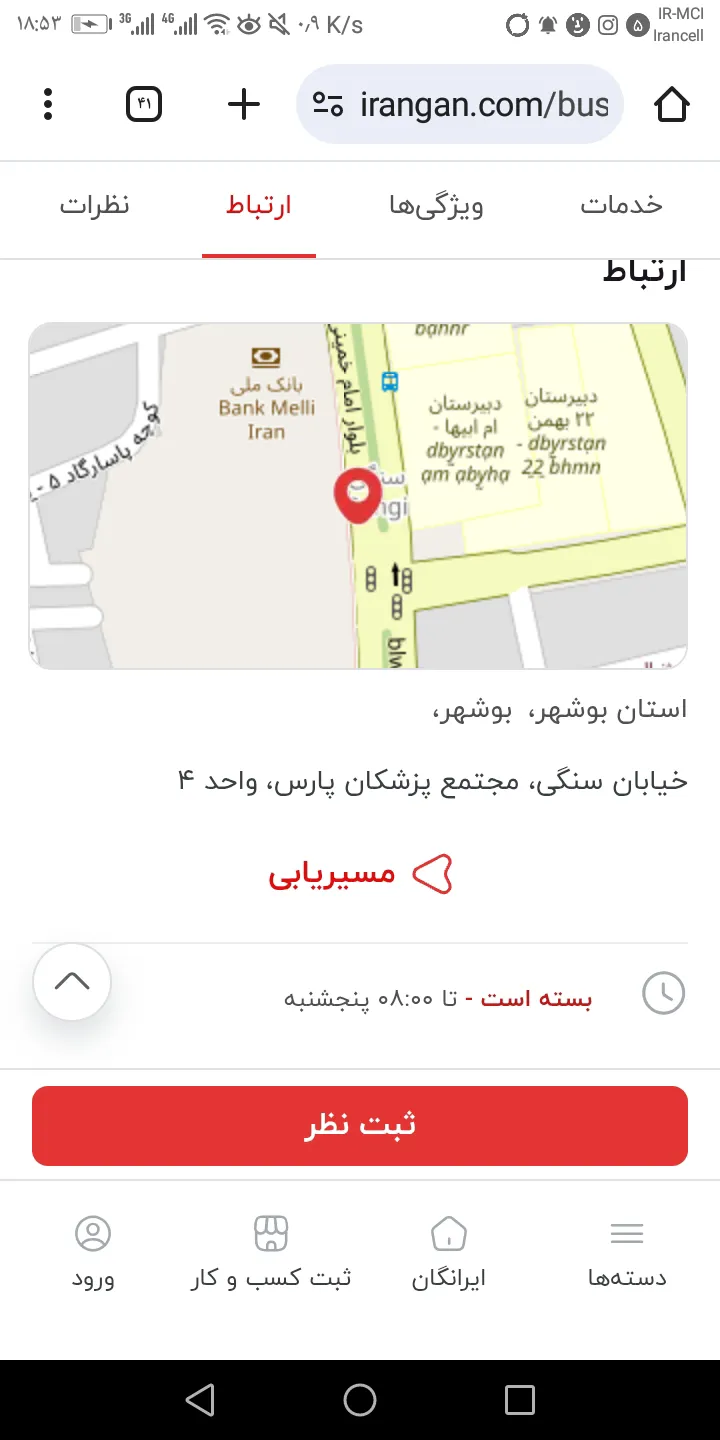Switch to the نظرات tab
Image resolution: width=720 pixels, height=1440 pixels.
[x=95, y=206]
